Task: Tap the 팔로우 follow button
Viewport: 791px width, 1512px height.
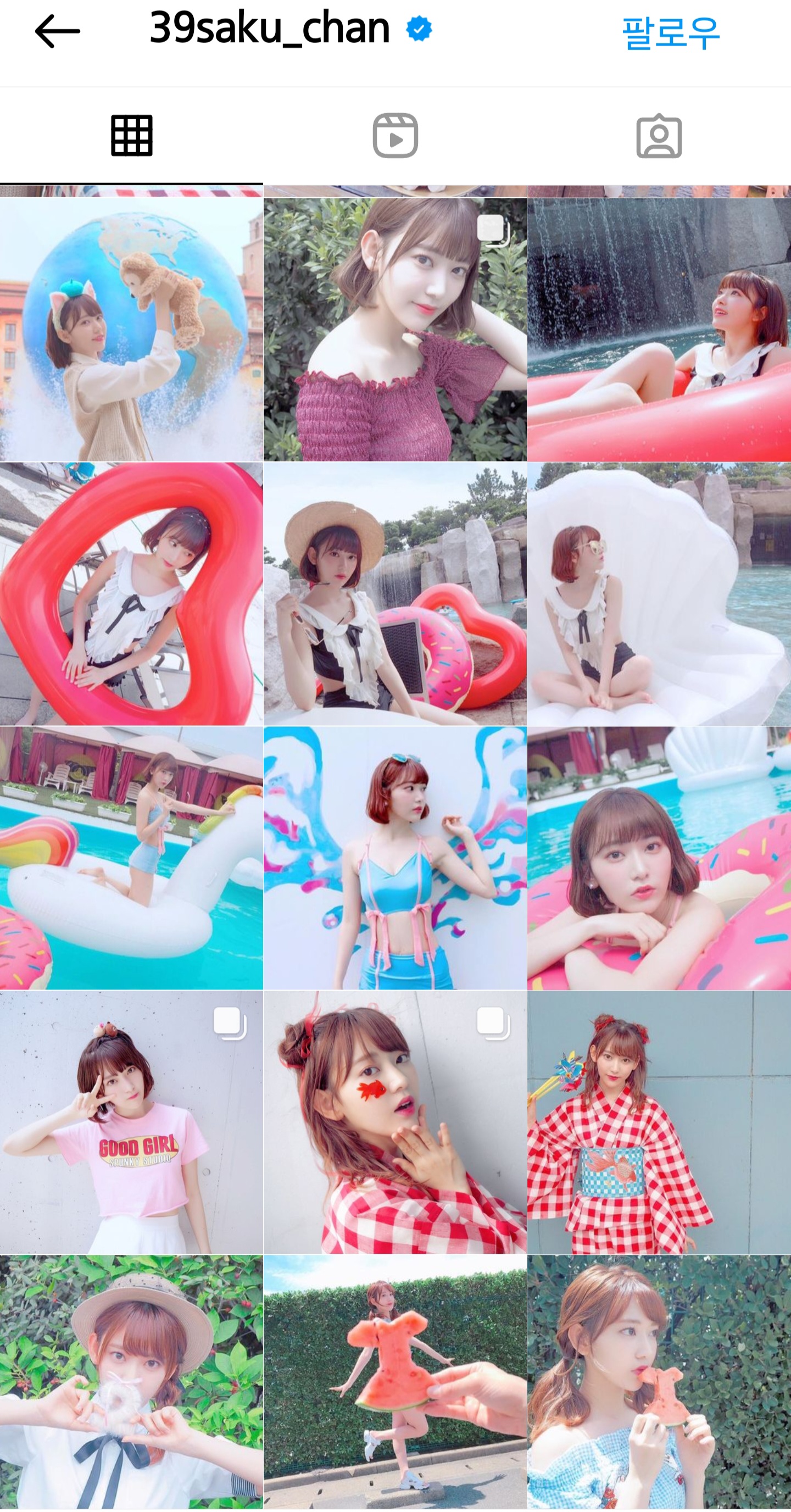Action: pyautogui.click(x=671, y=33)
